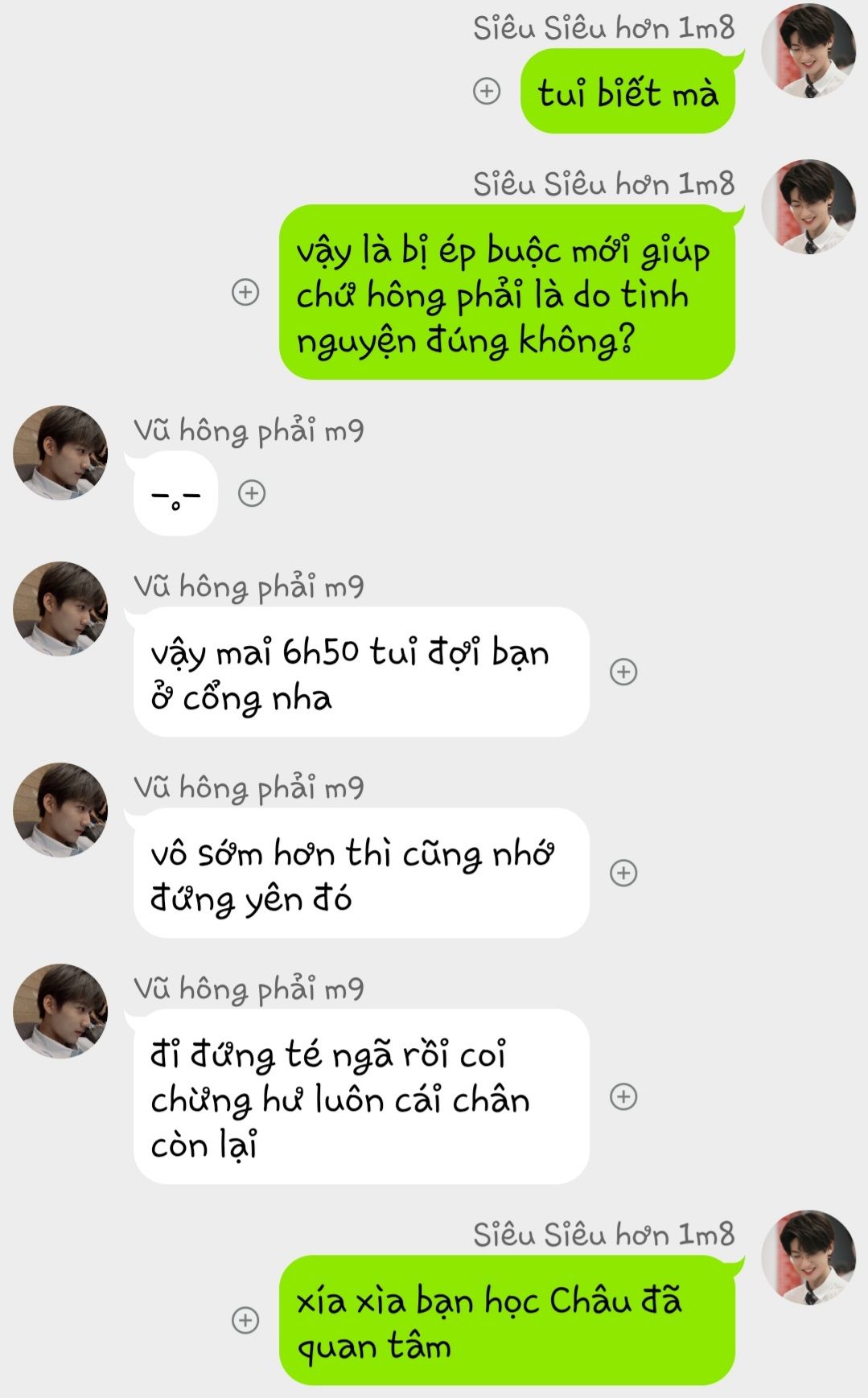Viewport: 868px width, 1398px height.
Task: Tap the plus icon next to the "-.-" message
Action: (x=252, y=493)
